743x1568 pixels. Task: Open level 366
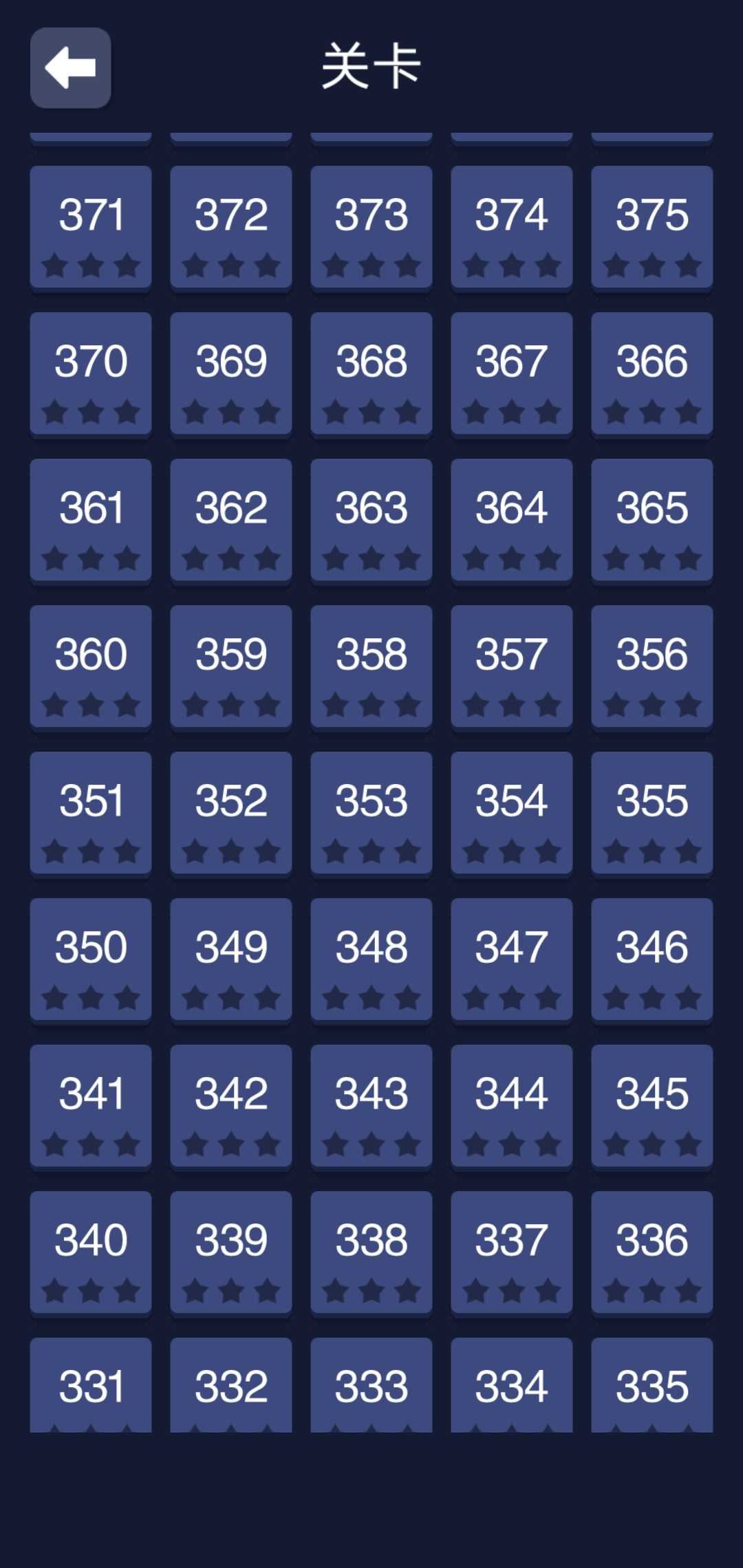652,373
